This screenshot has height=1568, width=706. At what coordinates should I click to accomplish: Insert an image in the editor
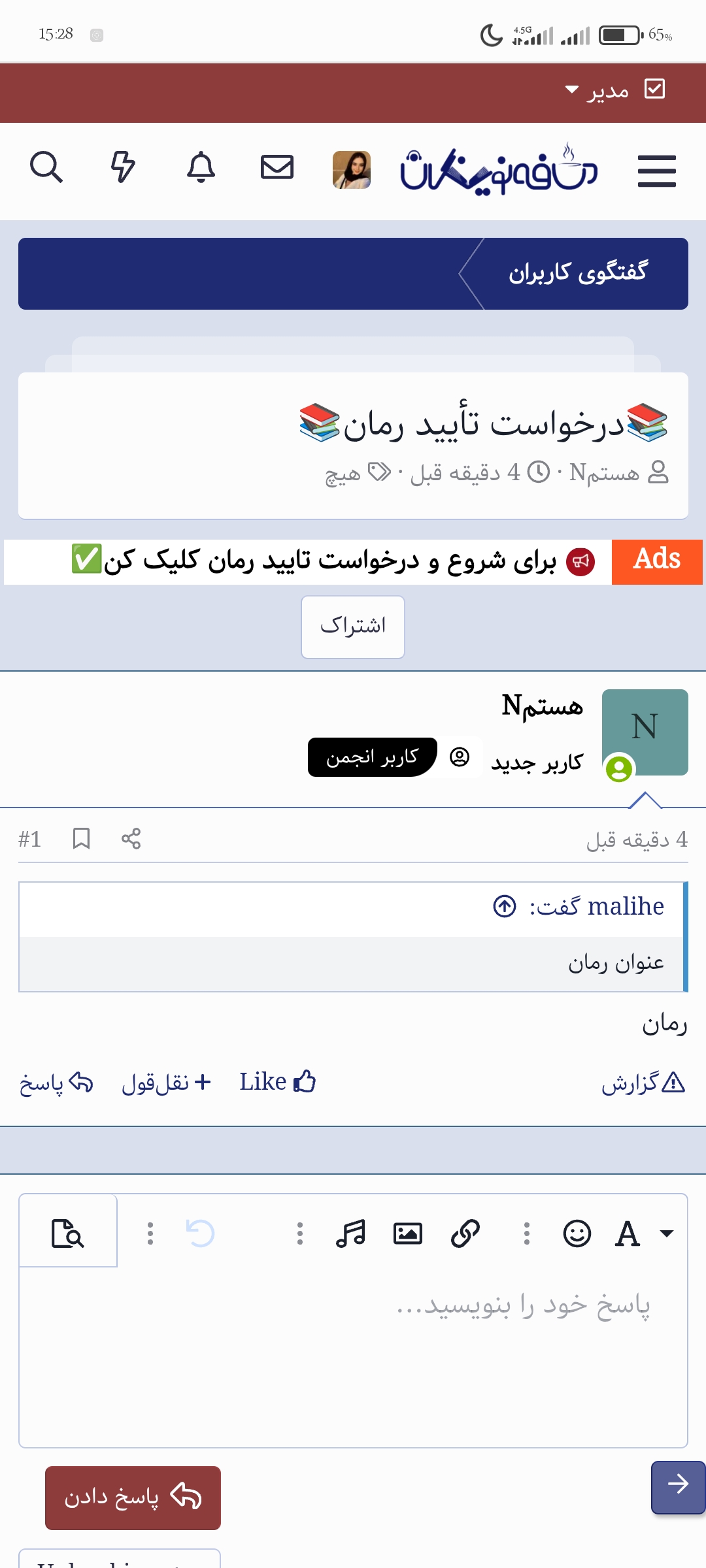coord(408,1233)
